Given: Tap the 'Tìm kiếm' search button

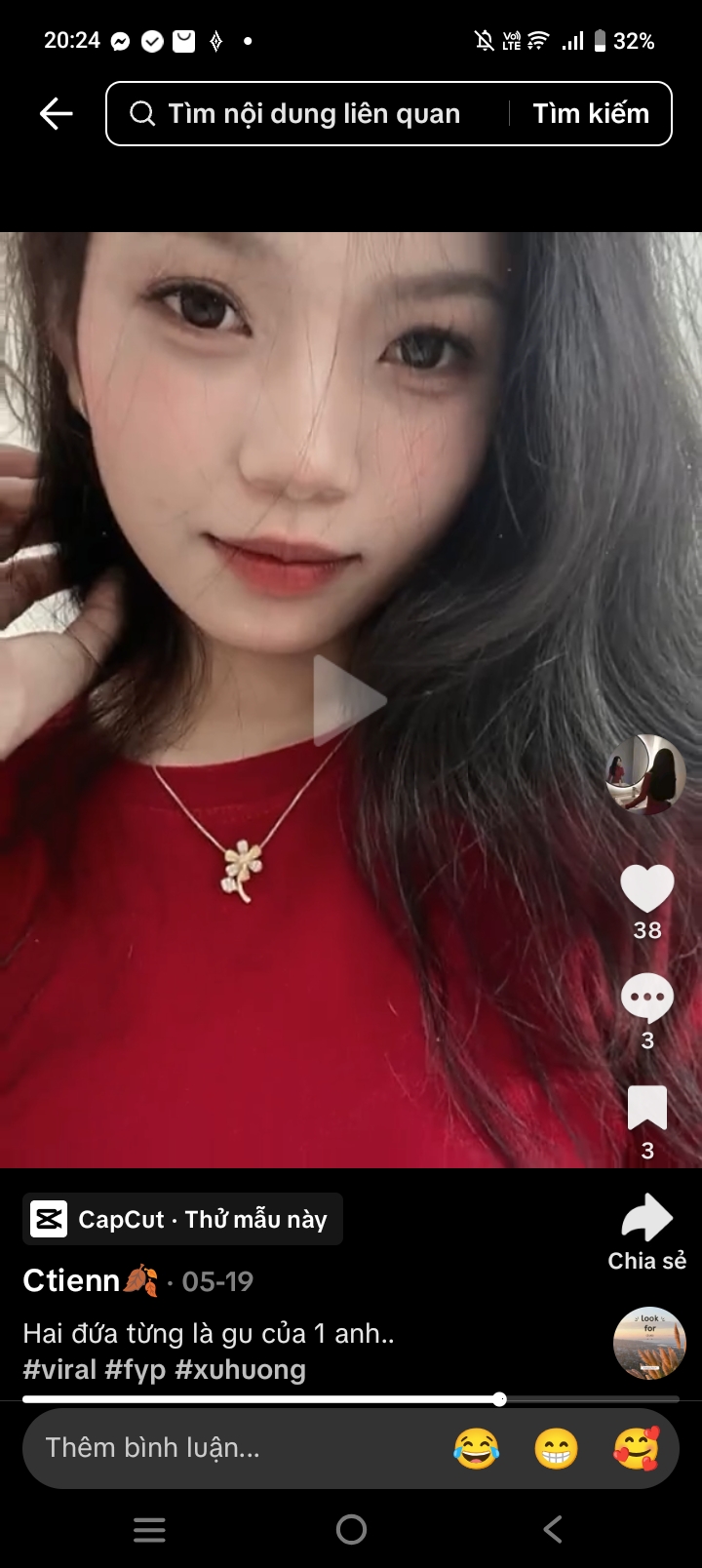Looking at the screenshot, I should [x=591, y=114].
